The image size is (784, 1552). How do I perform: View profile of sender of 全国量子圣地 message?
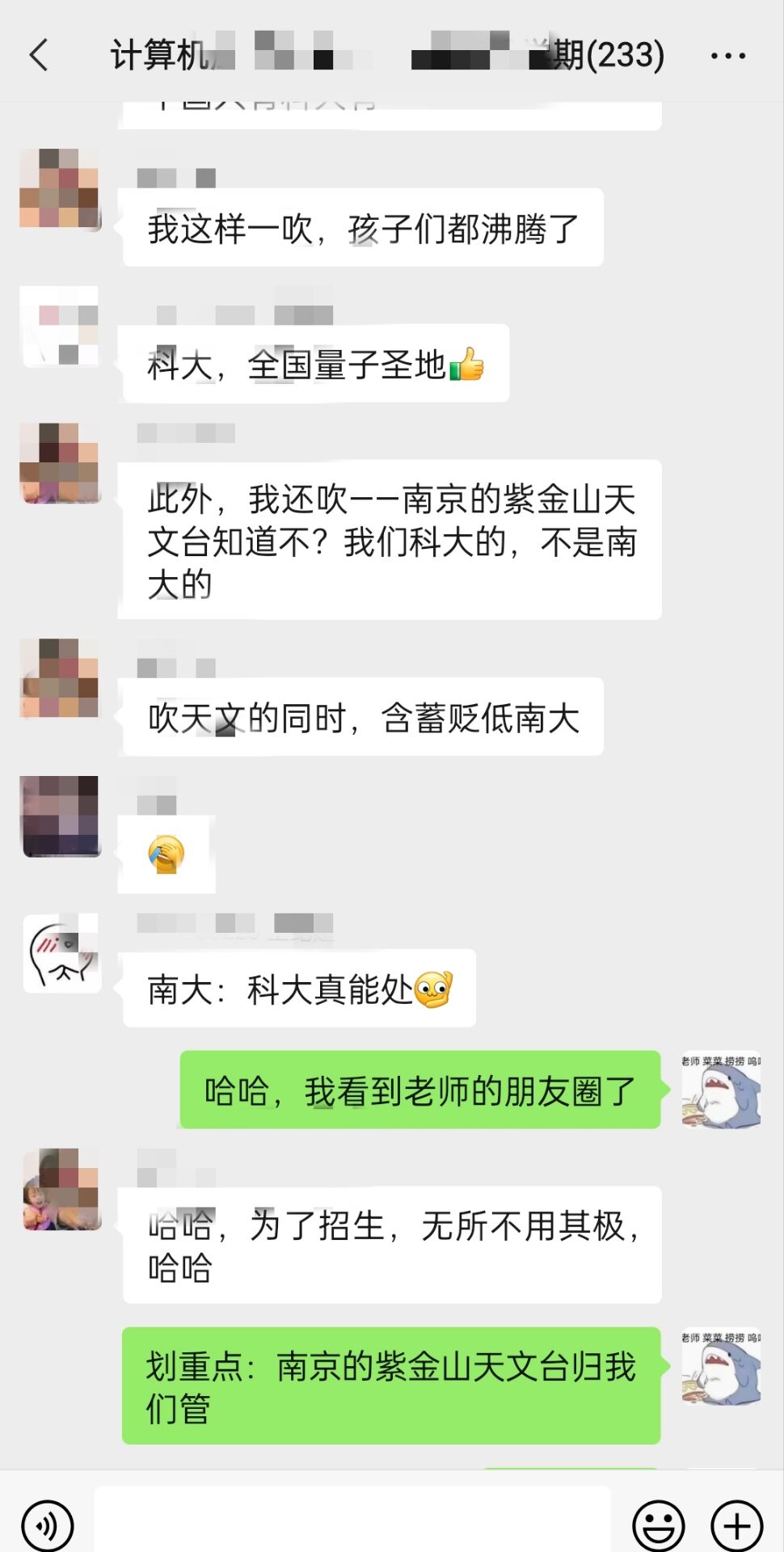point(60,327)
